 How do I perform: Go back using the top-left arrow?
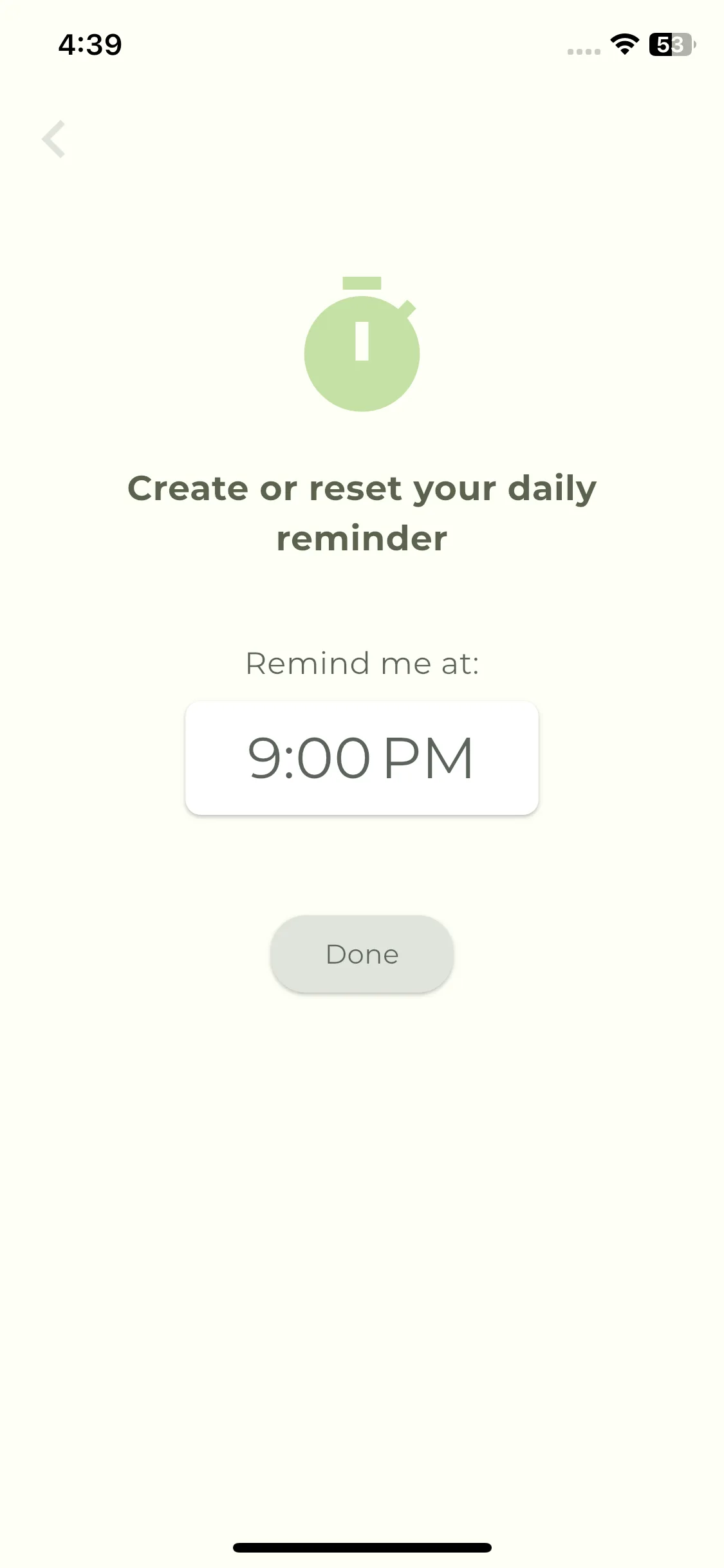tap(54, 139)
